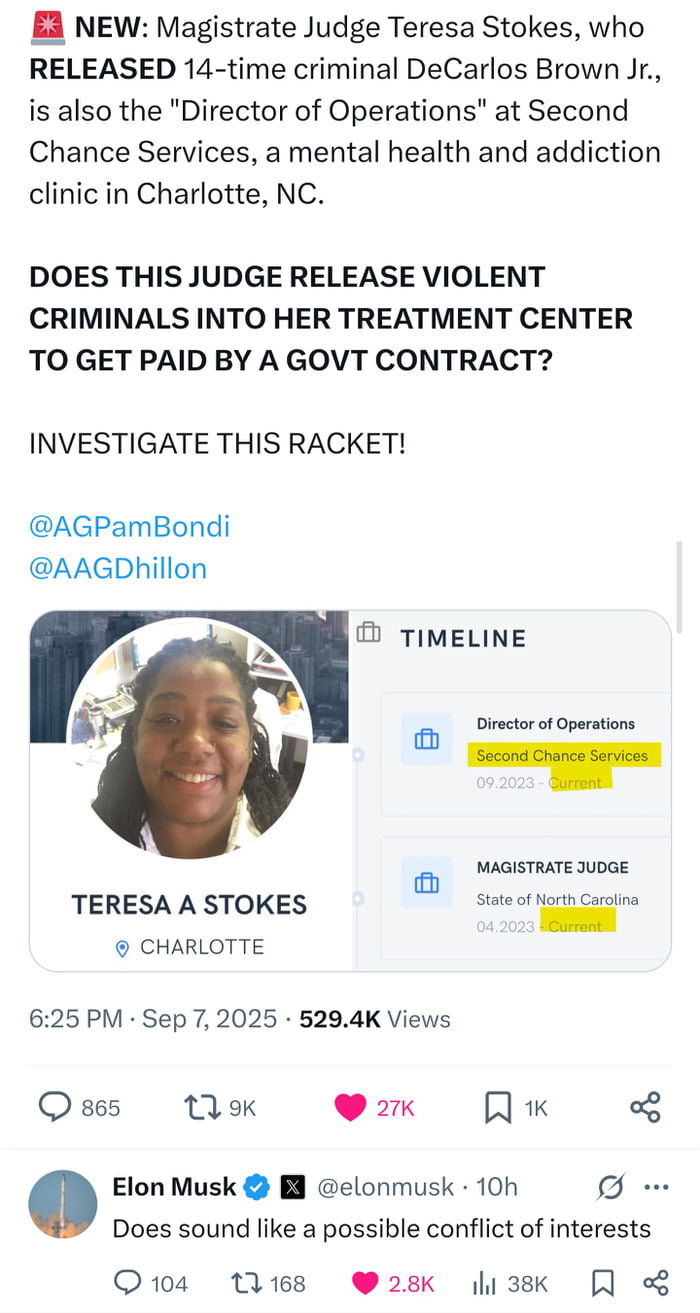Open the attached Teresa Stokes profile image
Image resolution: width=700 pixels, height=1313 pixels.
[350, 790]
